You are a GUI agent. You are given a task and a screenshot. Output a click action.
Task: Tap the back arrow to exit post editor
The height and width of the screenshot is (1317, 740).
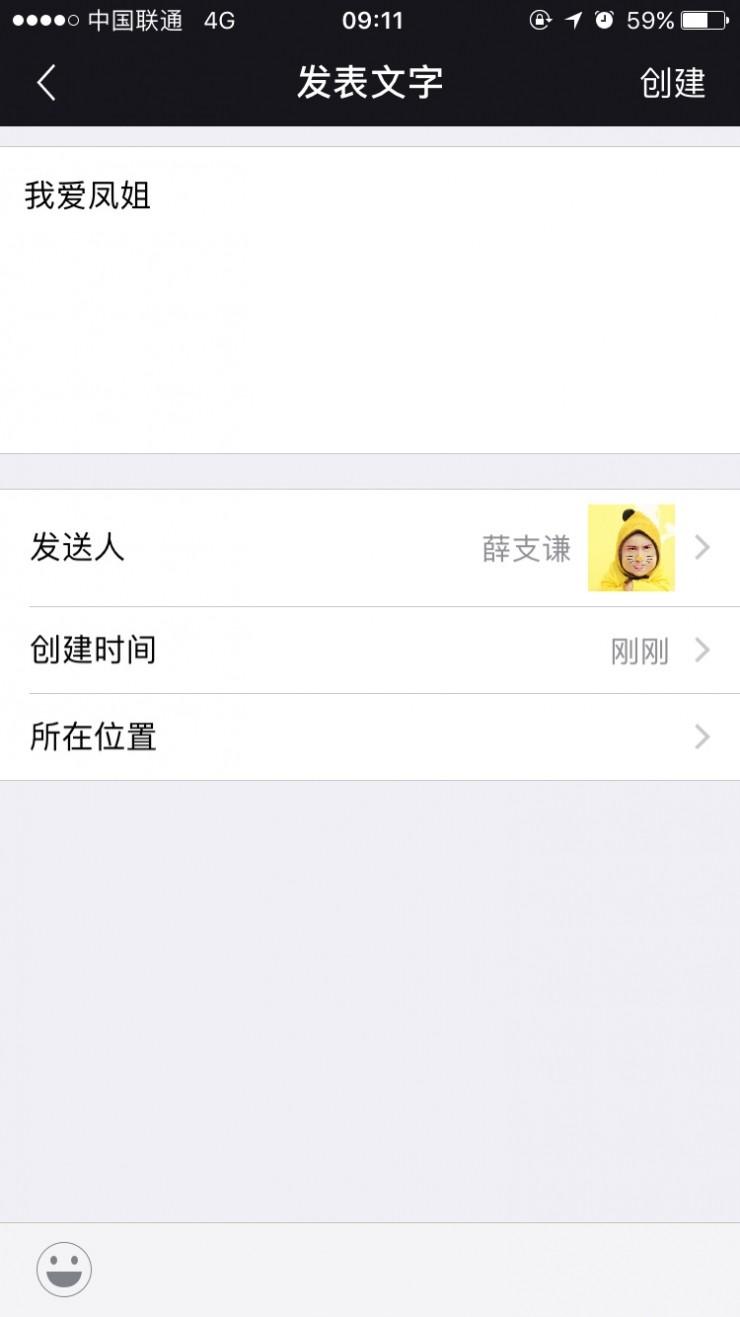45,83
